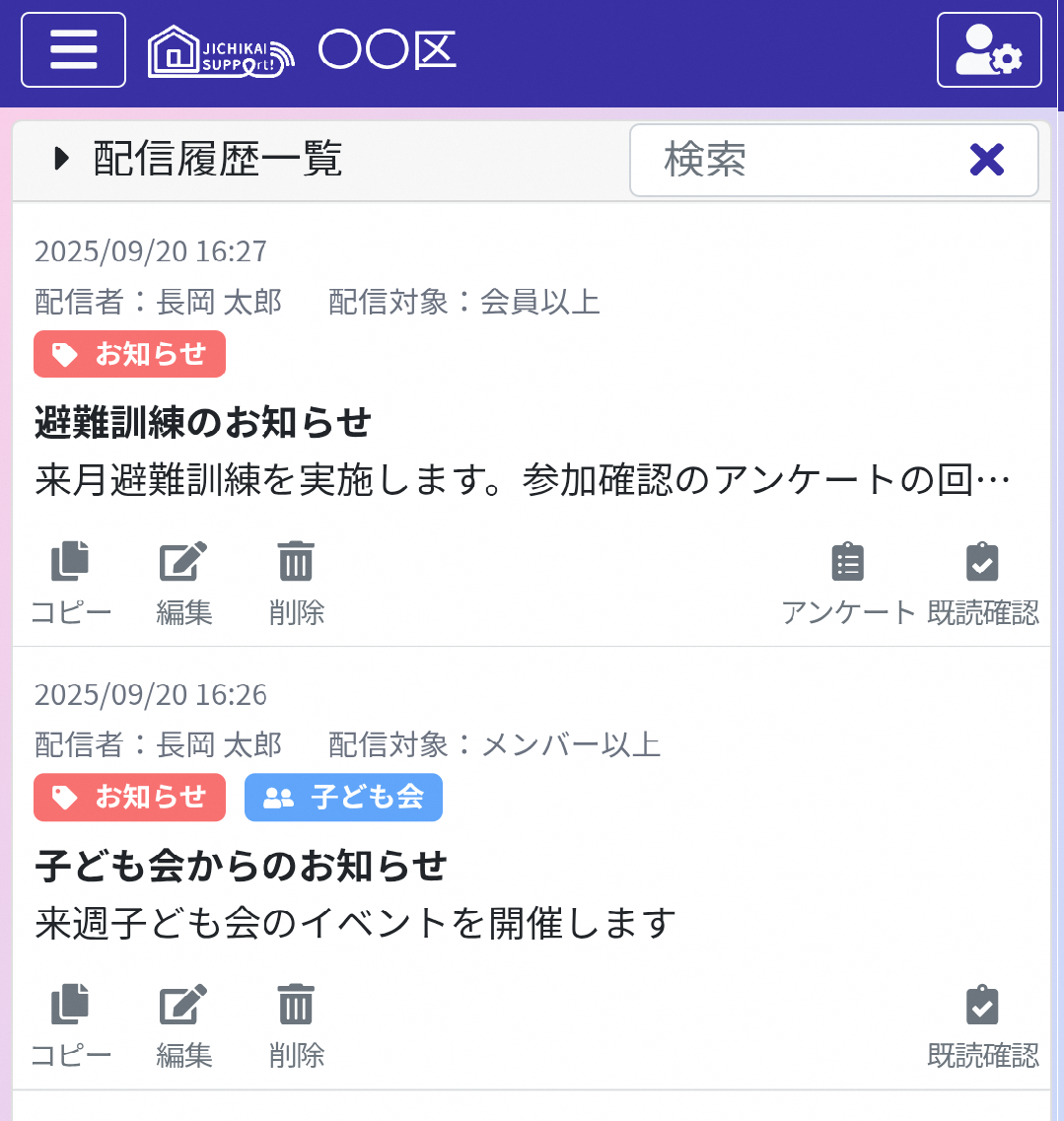Clear the search with the X icon
This screenshot has width=1064, height=1121.
point(986,160)
